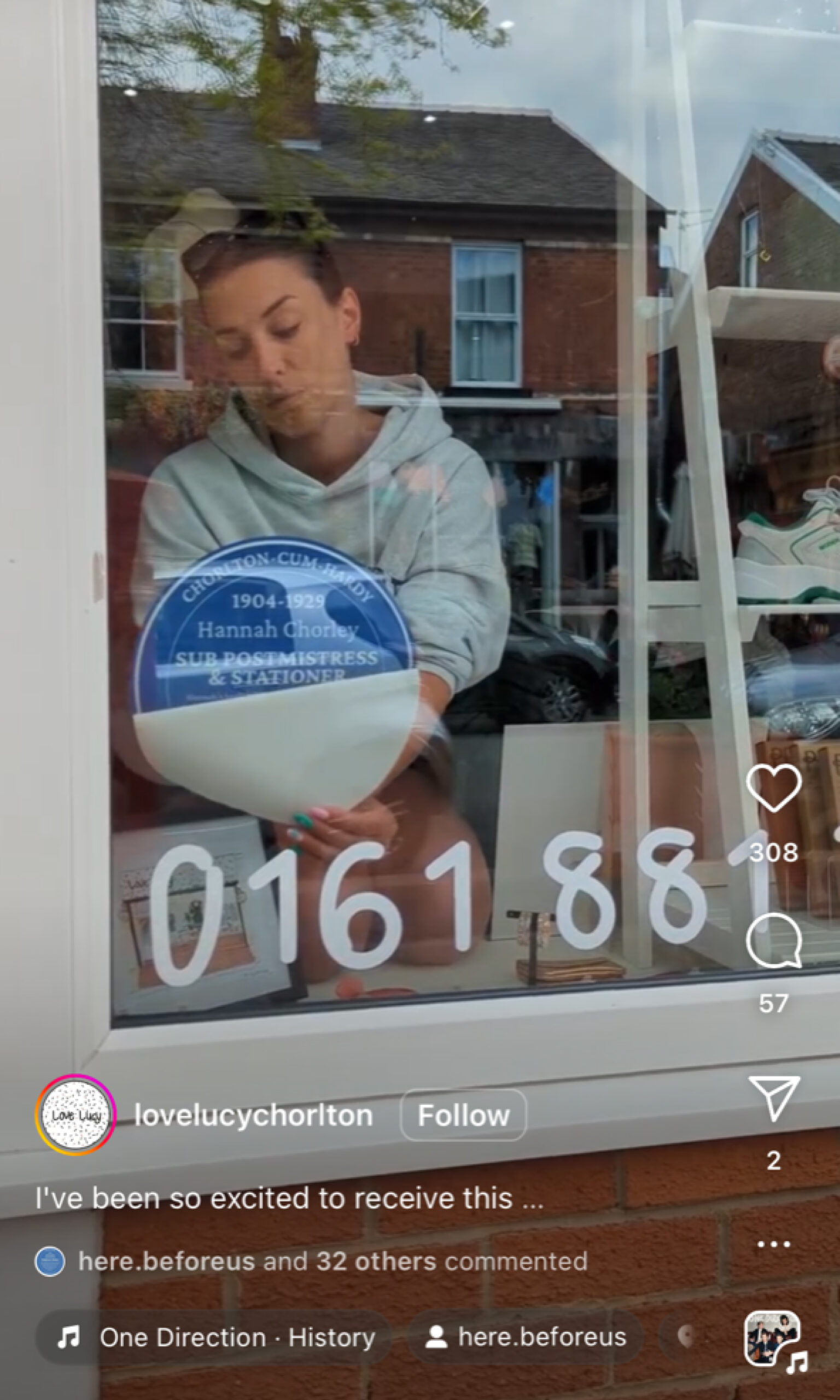This screenshot has width=840, height=1400.
Task: Open the One Direction · History audio chip
Action: point(215,1337)
